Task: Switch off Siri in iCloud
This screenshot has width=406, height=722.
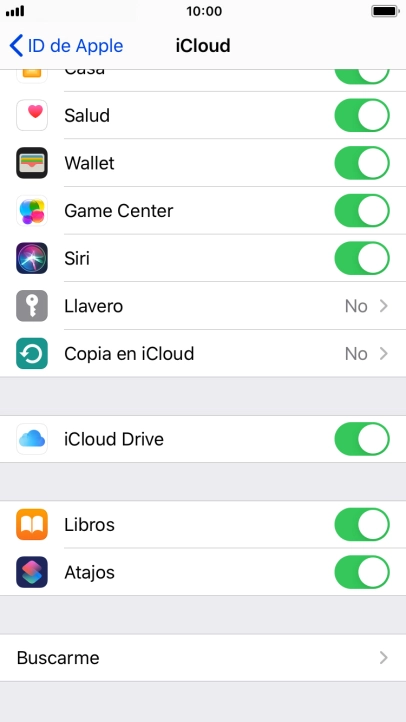Action: coord(362,258)
